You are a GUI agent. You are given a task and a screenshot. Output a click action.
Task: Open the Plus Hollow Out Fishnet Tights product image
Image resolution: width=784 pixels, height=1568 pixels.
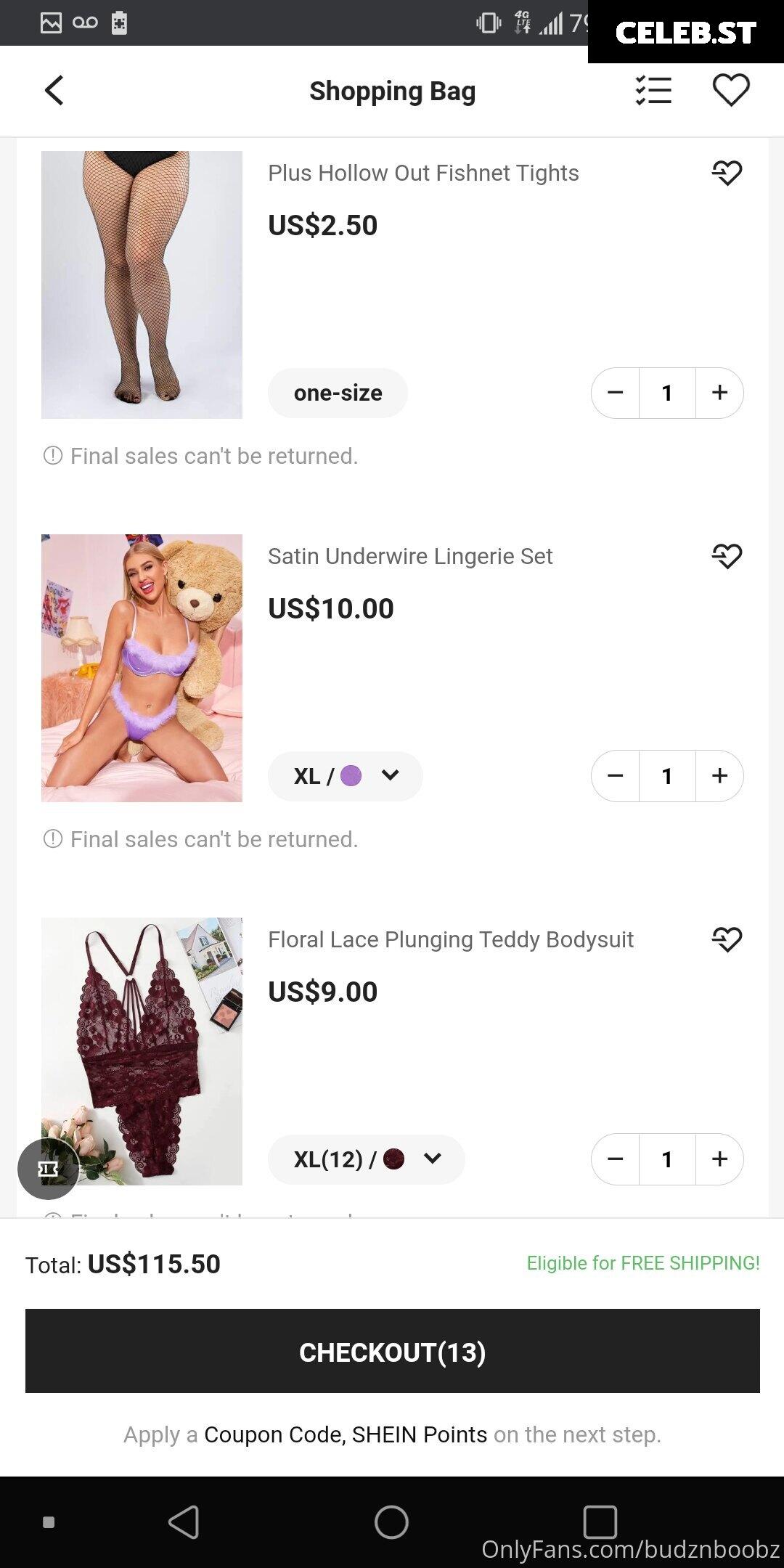click(x=142, y=285)
